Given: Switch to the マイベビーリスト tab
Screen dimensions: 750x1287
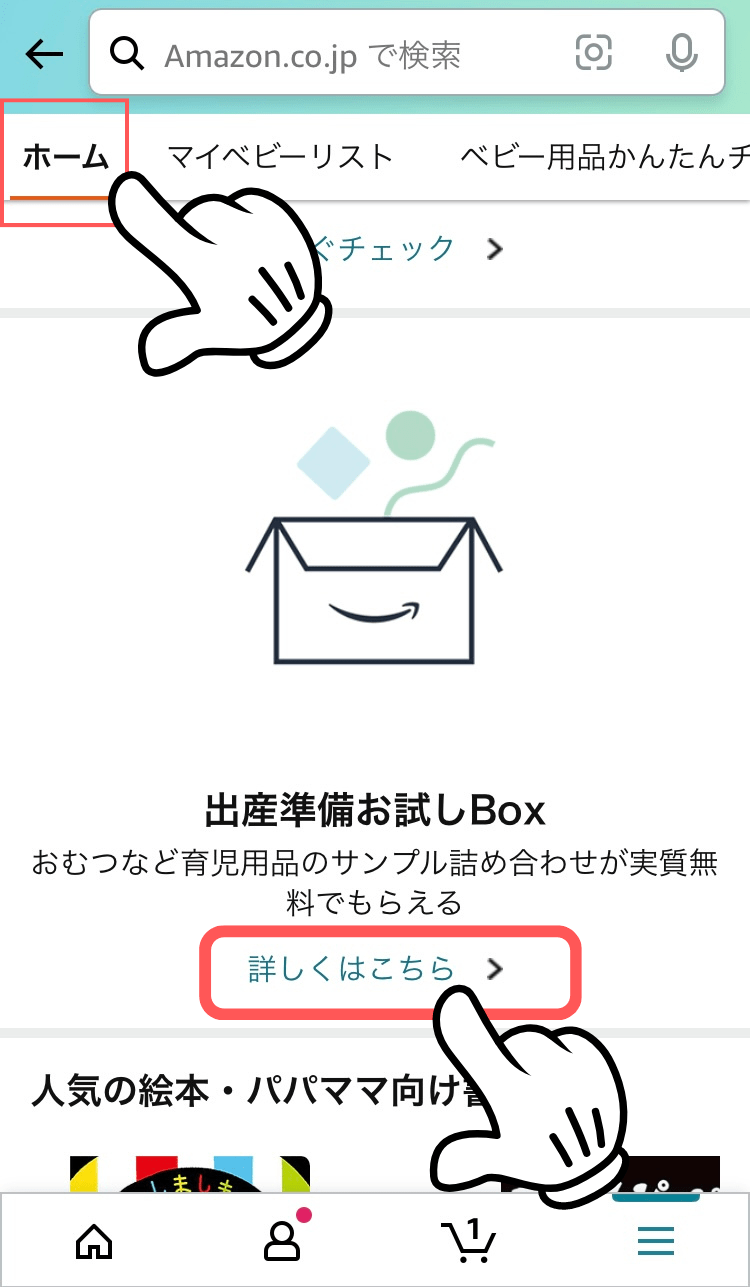Looking at the screenshot, I should click(280, 157).
